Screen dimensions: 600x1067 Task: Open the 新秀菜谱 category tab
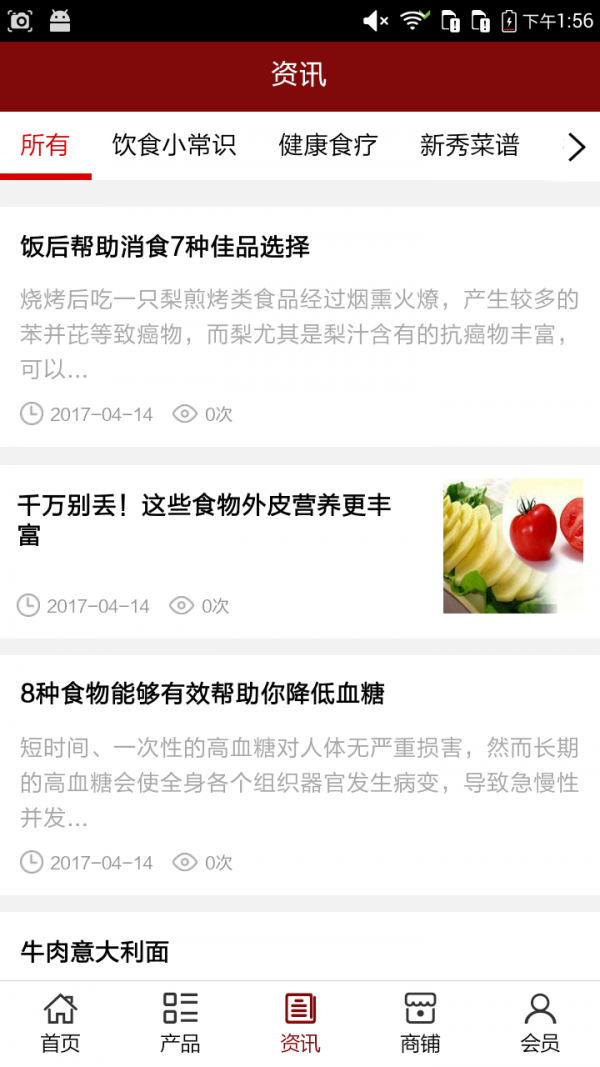coord(469,146)
